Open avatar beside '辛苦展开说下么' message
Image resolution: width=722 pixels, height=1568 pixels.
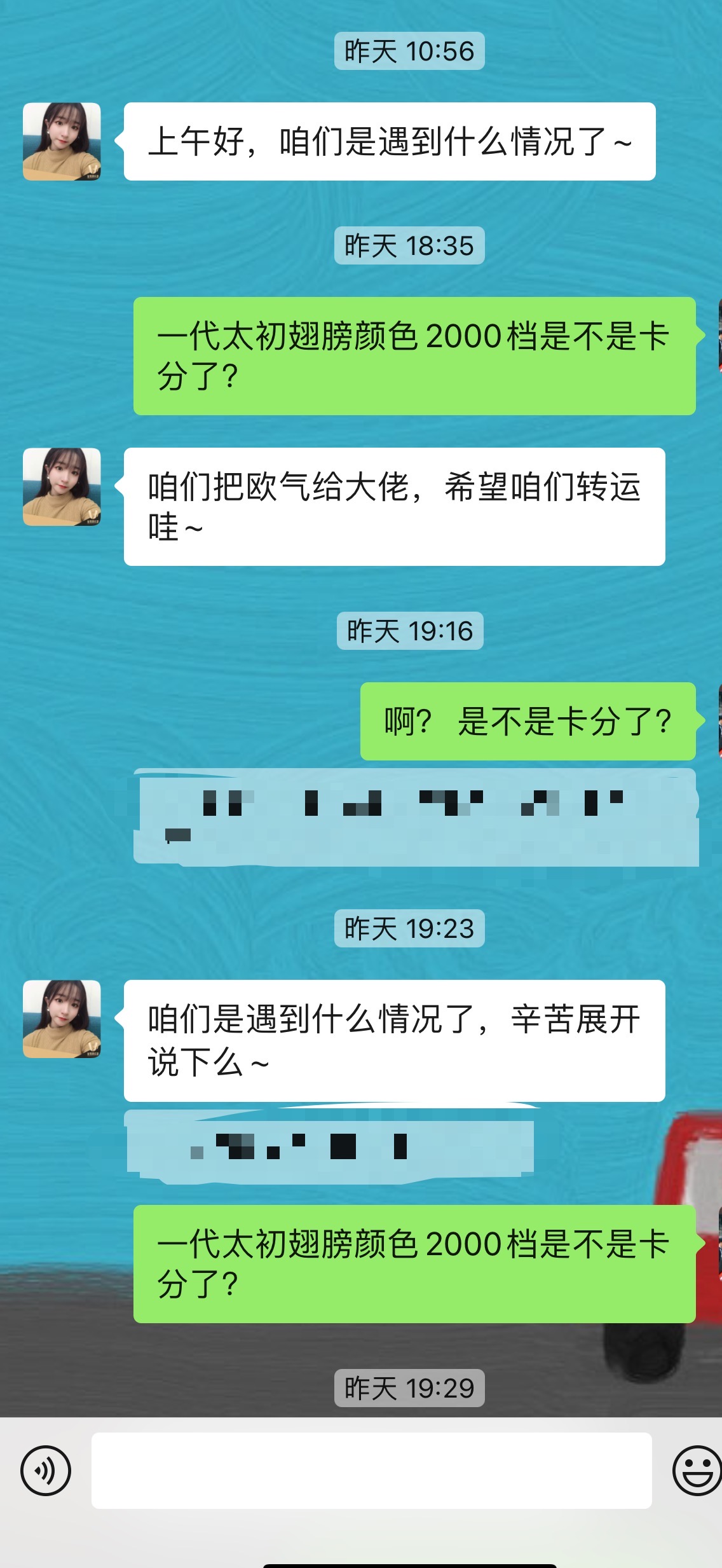click(x=62, y=1019)
